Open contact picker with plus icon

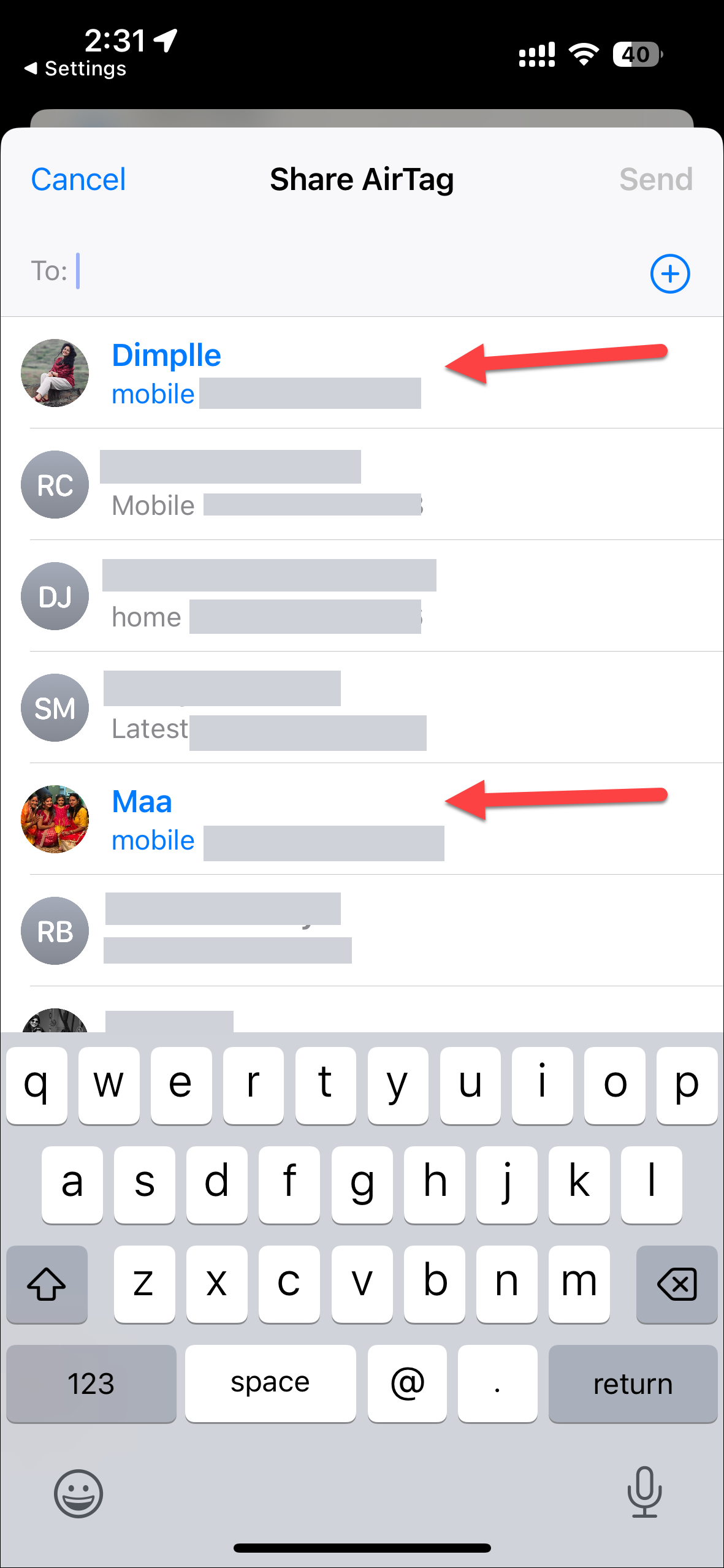point(669,274)
